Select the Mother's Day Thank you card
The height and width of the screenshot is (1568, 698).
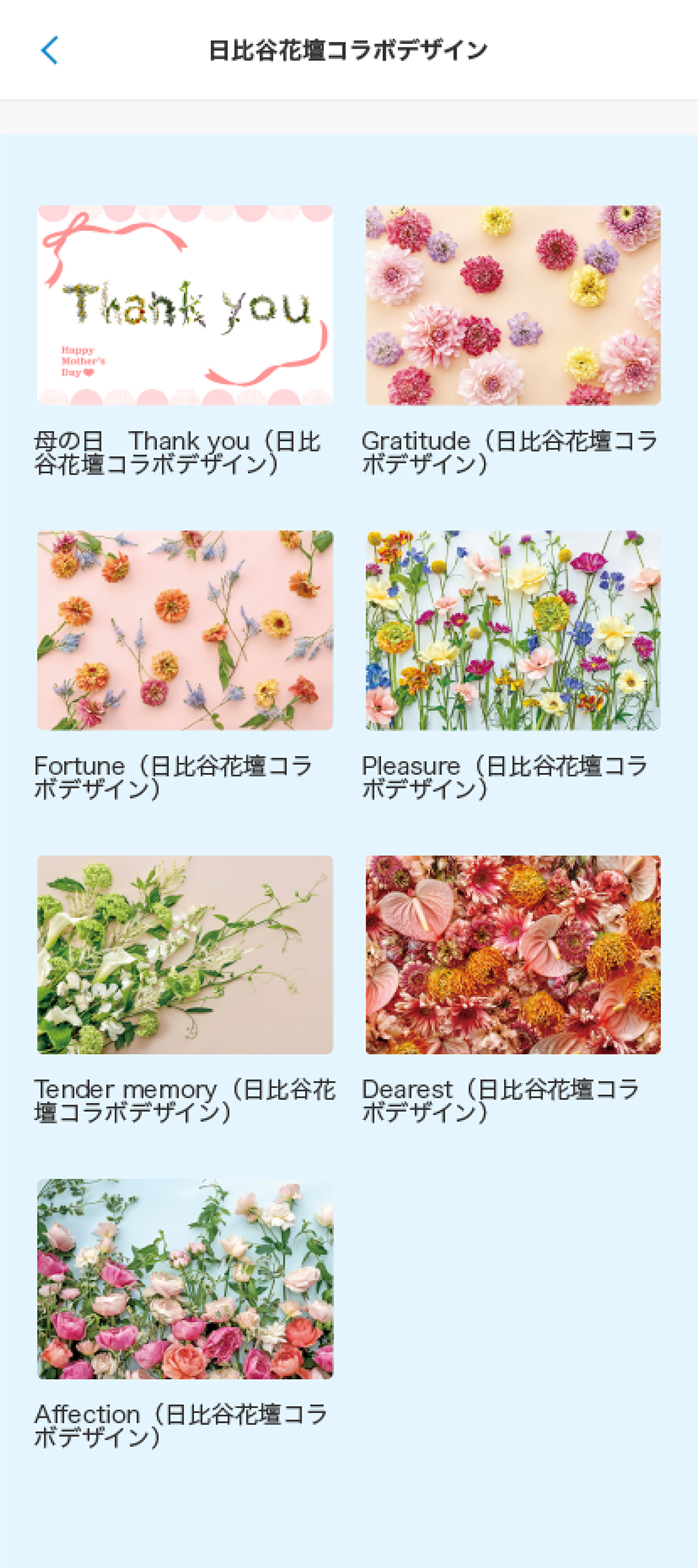tap(185, 306)
